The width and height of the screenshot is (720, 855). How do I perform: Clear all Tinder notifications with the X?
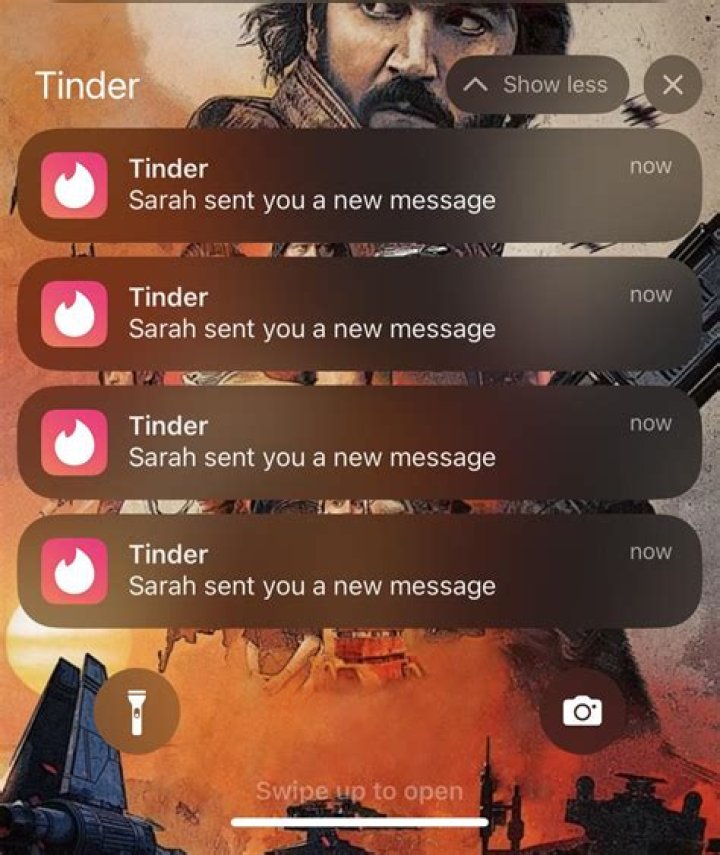click(x=673, y=85)
